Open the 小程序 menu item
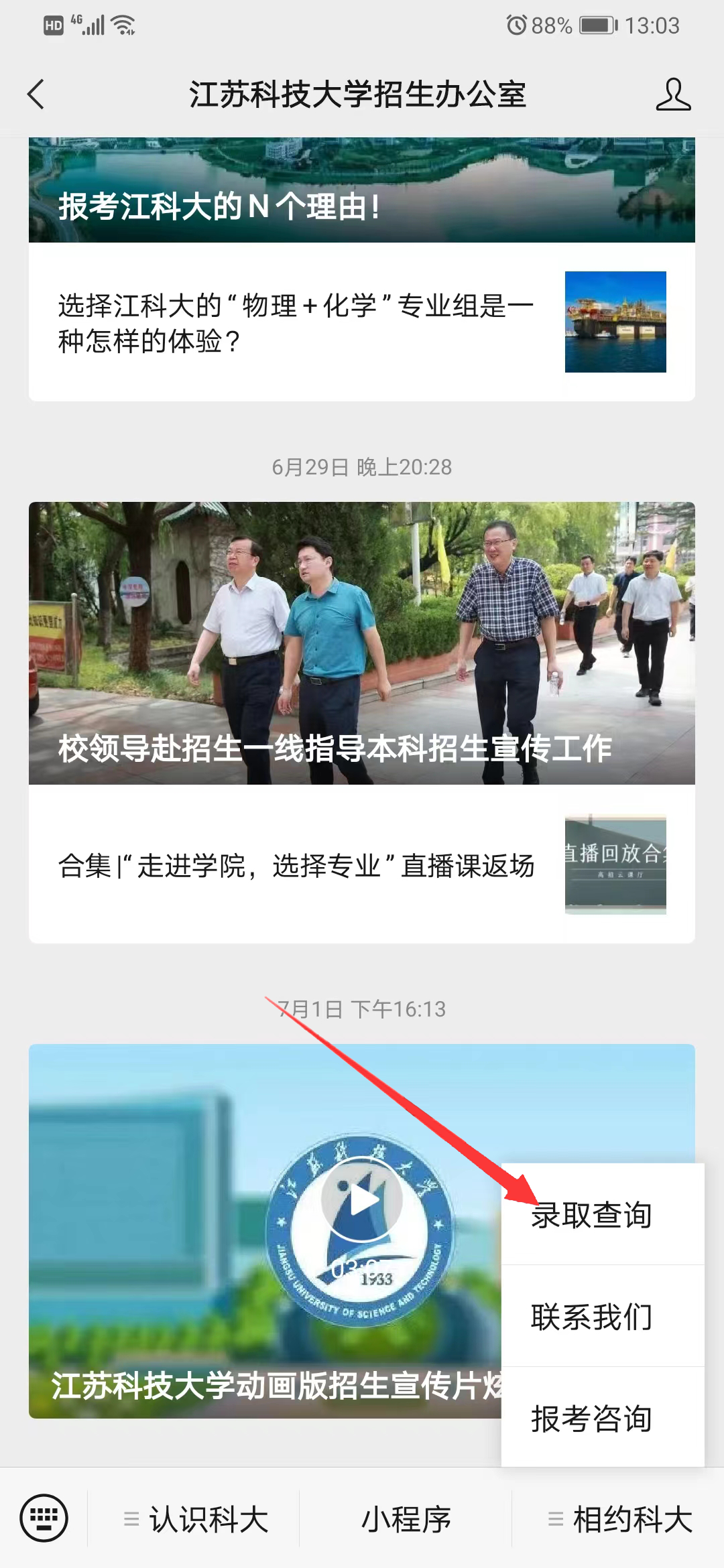This screenshot has height=1568, width=724. (406, 1519)
